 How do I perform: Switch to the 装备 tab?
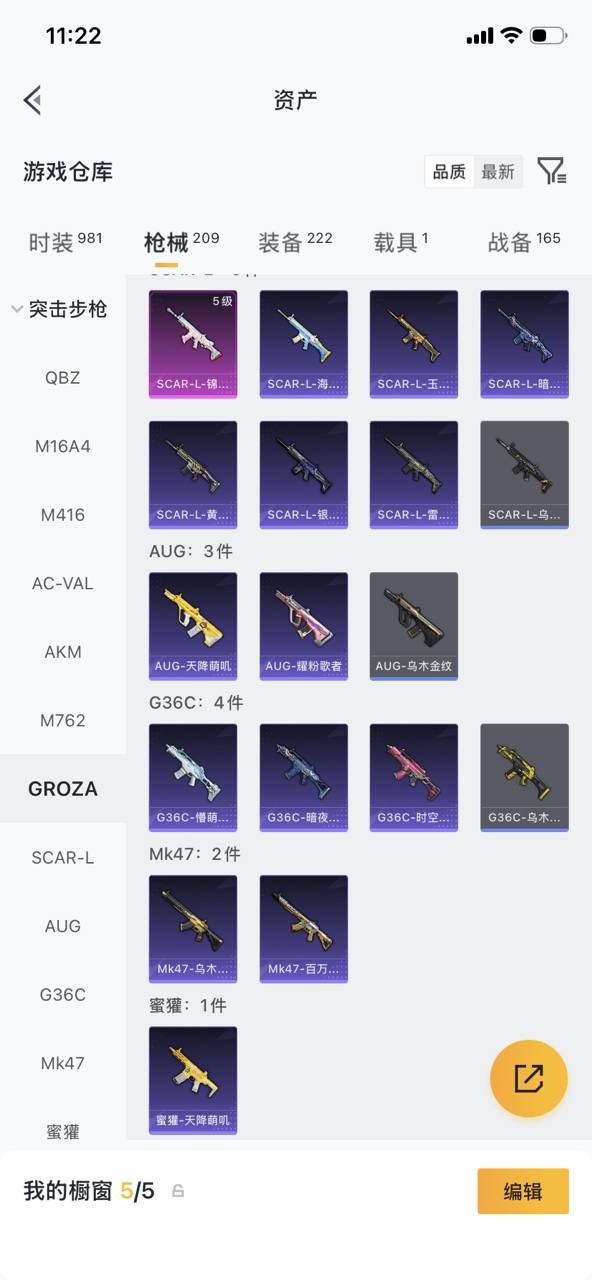[295, 241]
